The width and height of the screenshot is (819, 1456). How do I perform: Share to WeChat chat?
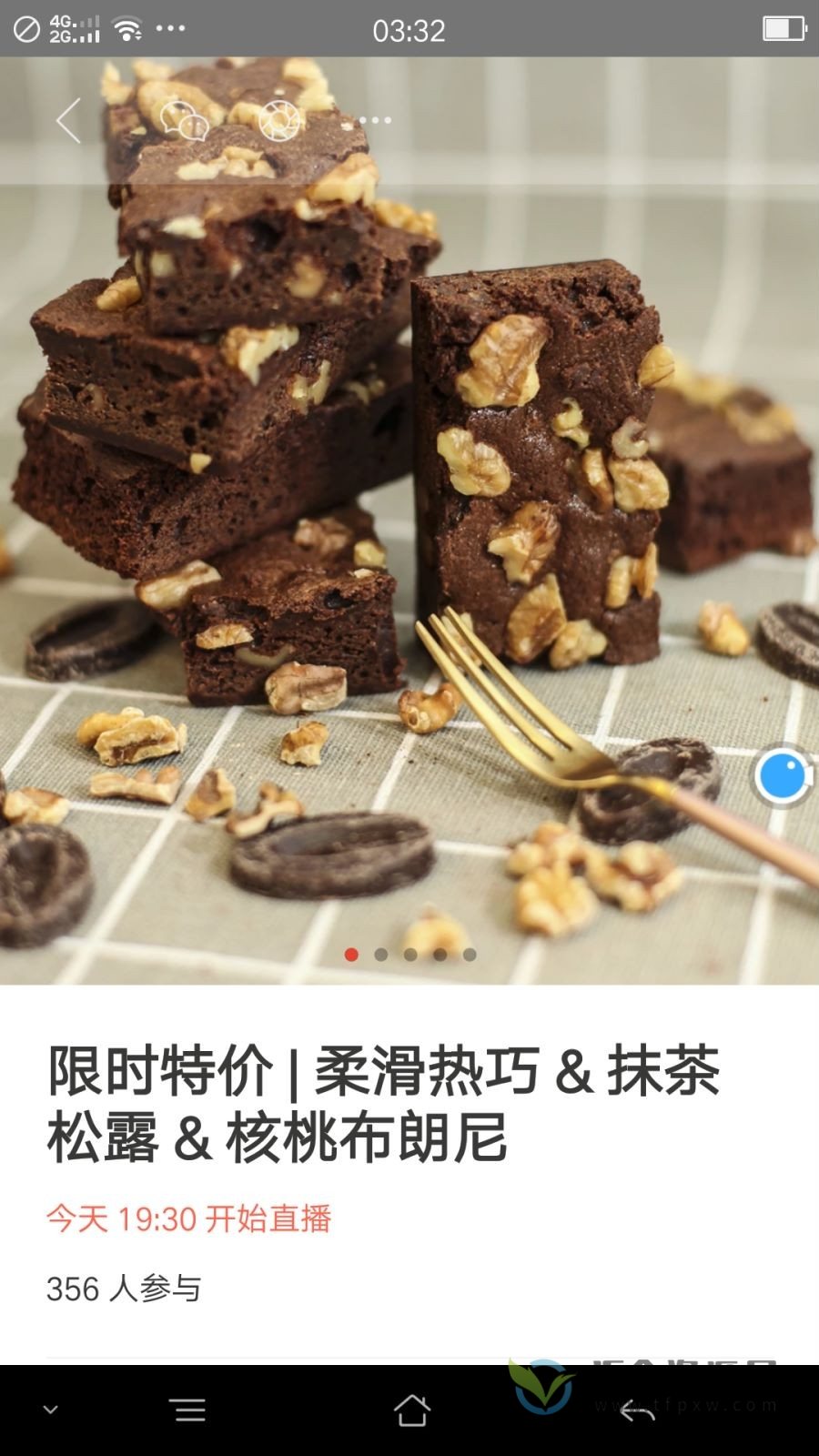pyautogui.click(x=183, y=120)
